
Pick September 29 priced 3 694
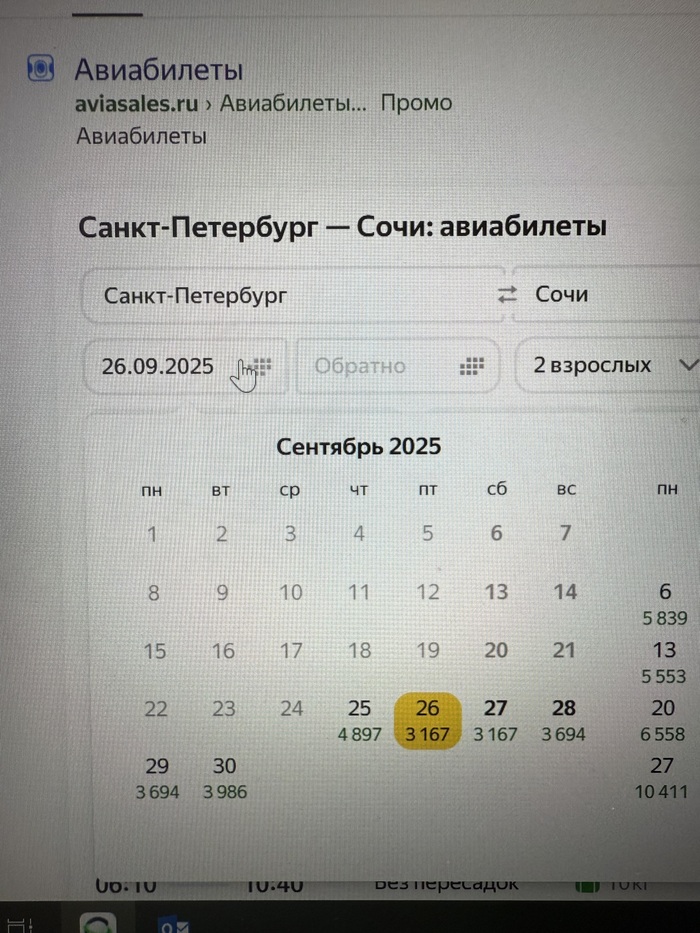156,778
